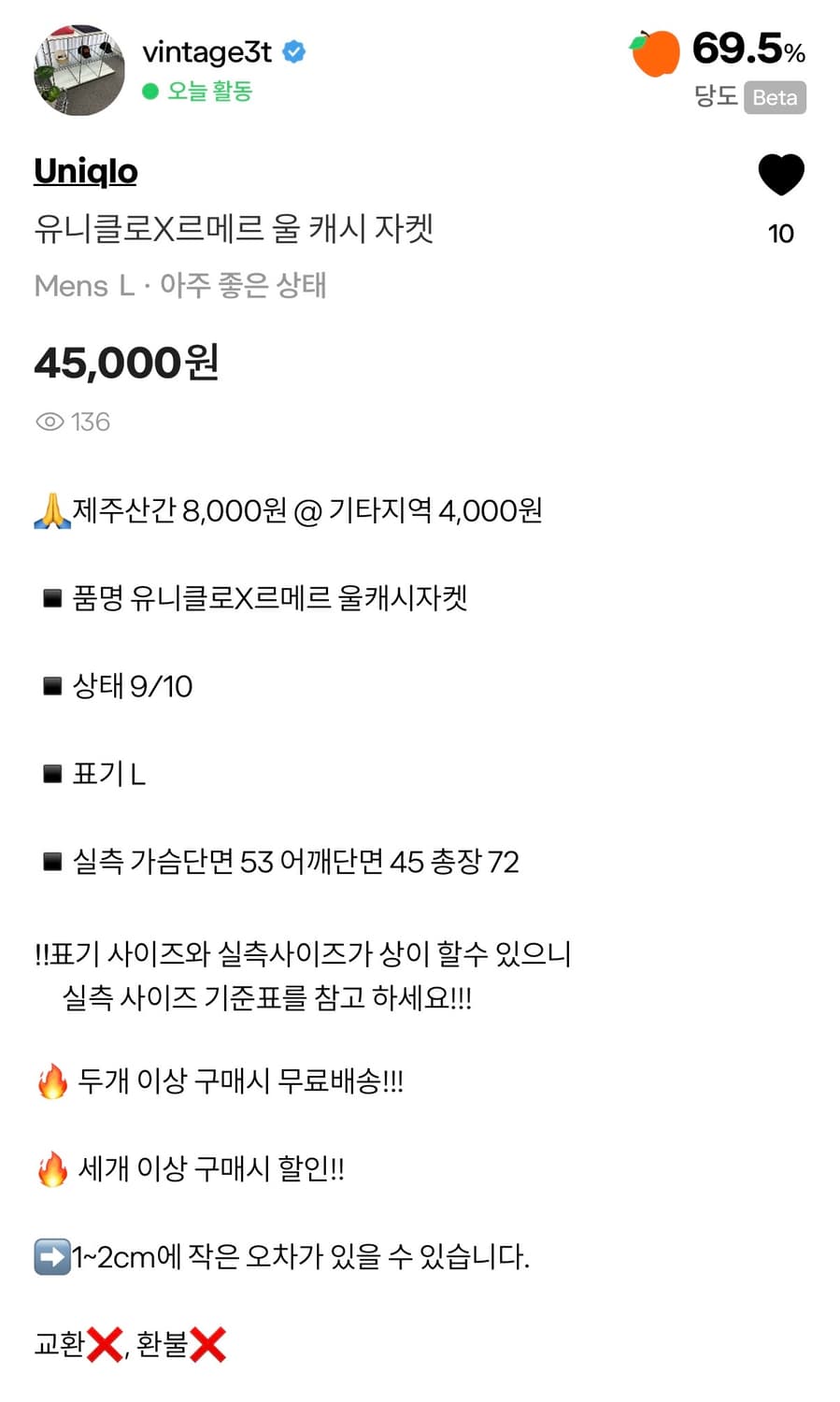
Task: Click the like count showing 10
Action: pos(781,234)
